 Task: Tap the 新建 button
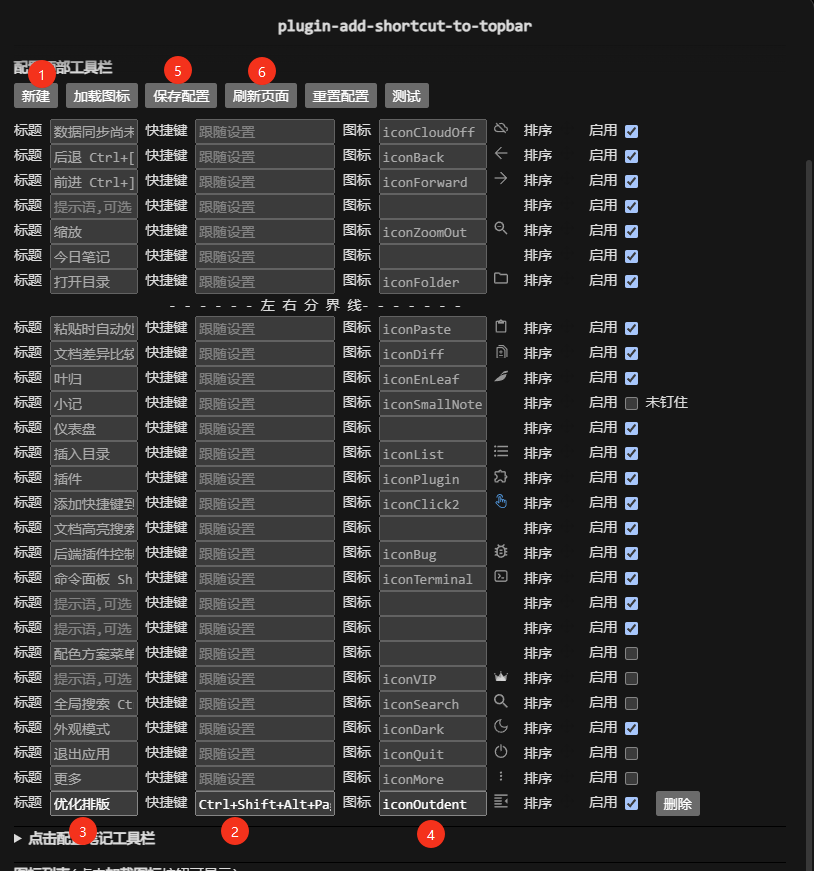pyautogui.click(x=35, y=97)
